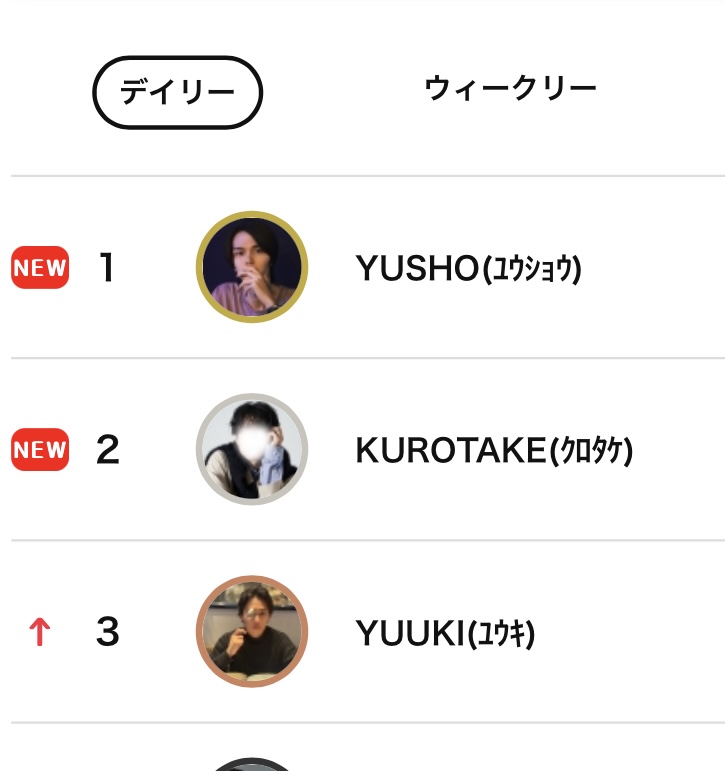Select the デイリー ranking tab
Image resolution: width=725 pixels, height=771 pixels.
177,92
